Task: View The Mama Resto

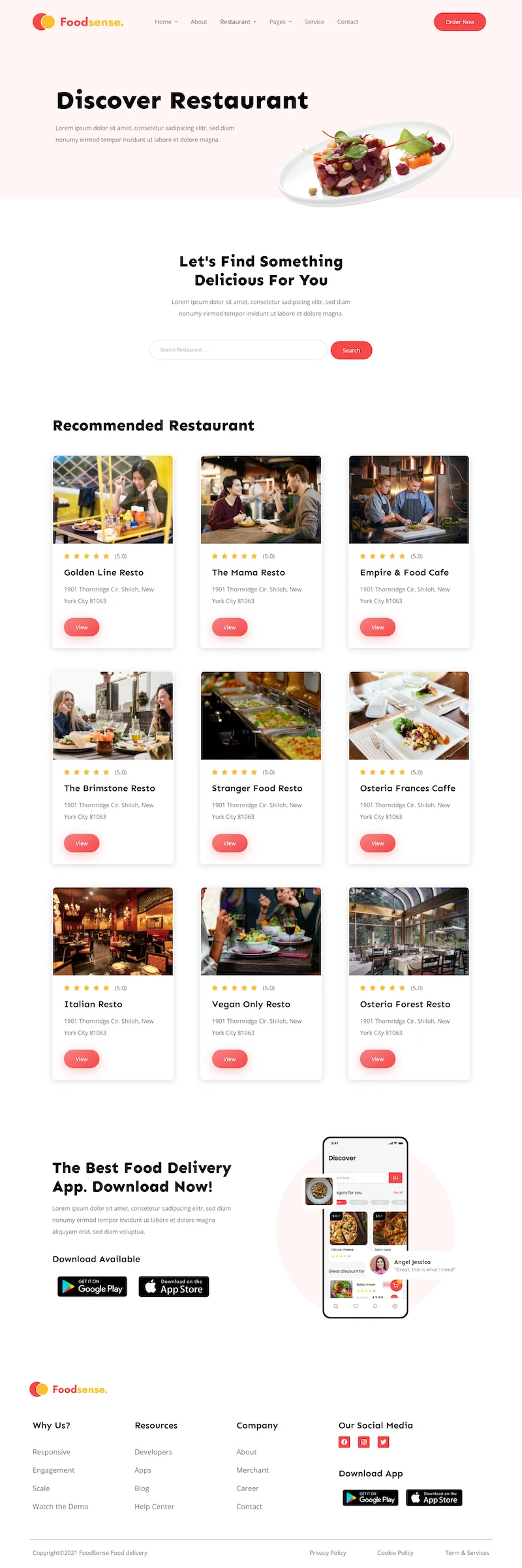Action: [230, 627]
